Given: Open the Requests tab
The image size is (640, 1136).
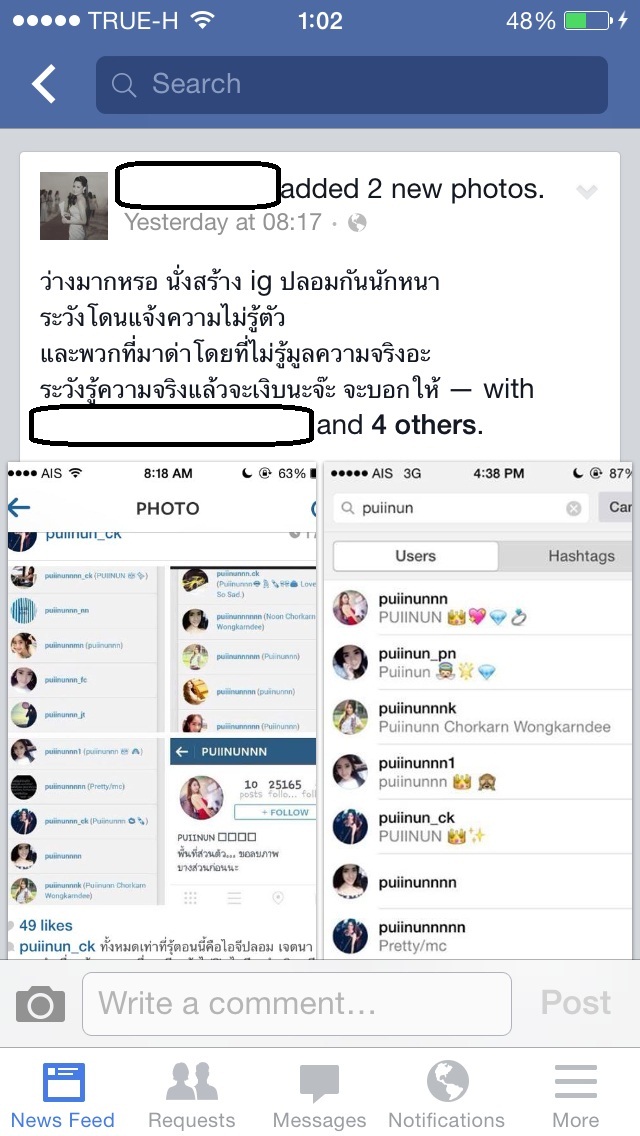Looking at the screenshot, I should (x=191, y=1095).
